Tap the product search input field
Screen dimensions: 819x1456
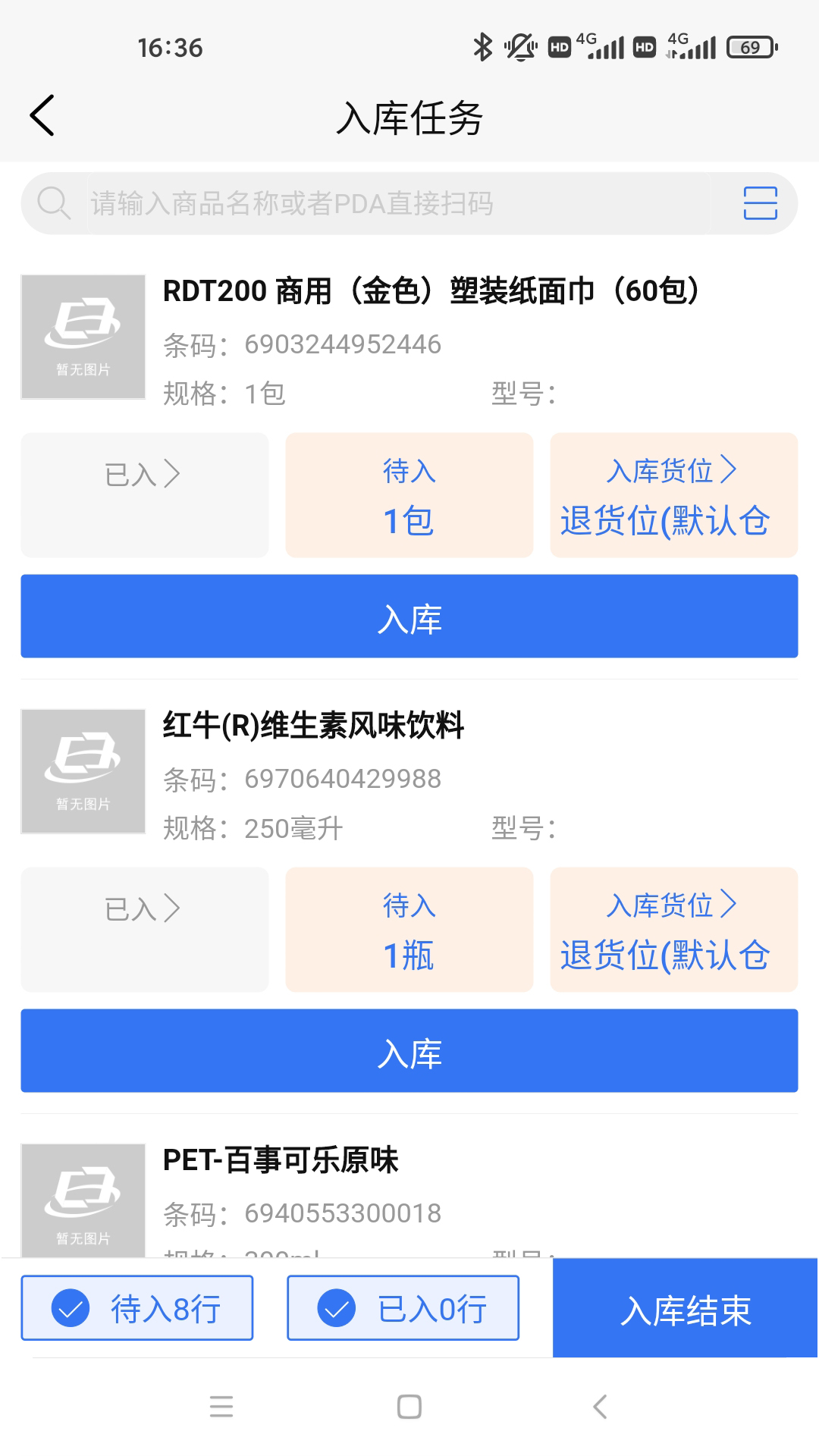(x=379, y=202)
